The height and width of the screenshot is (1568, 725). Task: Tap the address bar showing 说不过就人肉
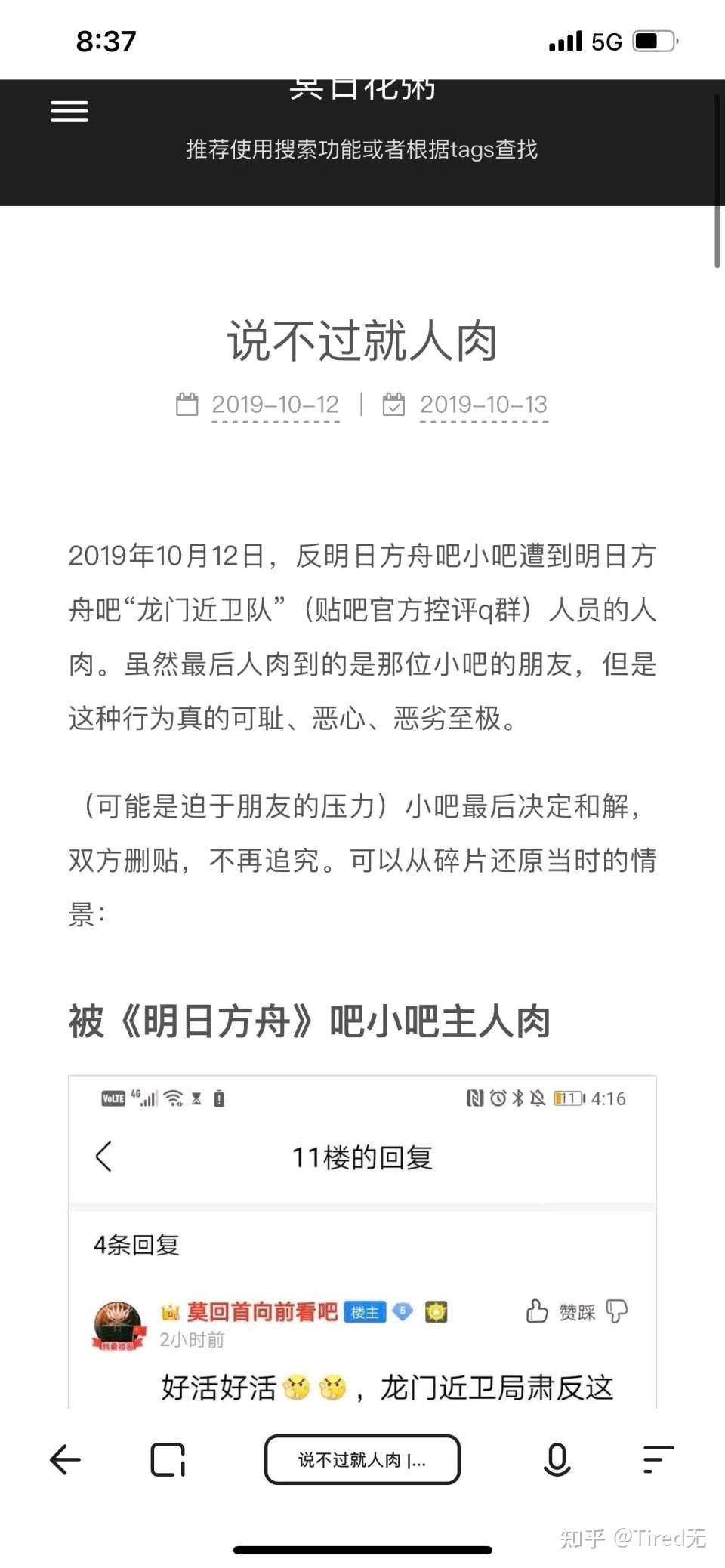pyautogui.click(x=362, y=1459)
